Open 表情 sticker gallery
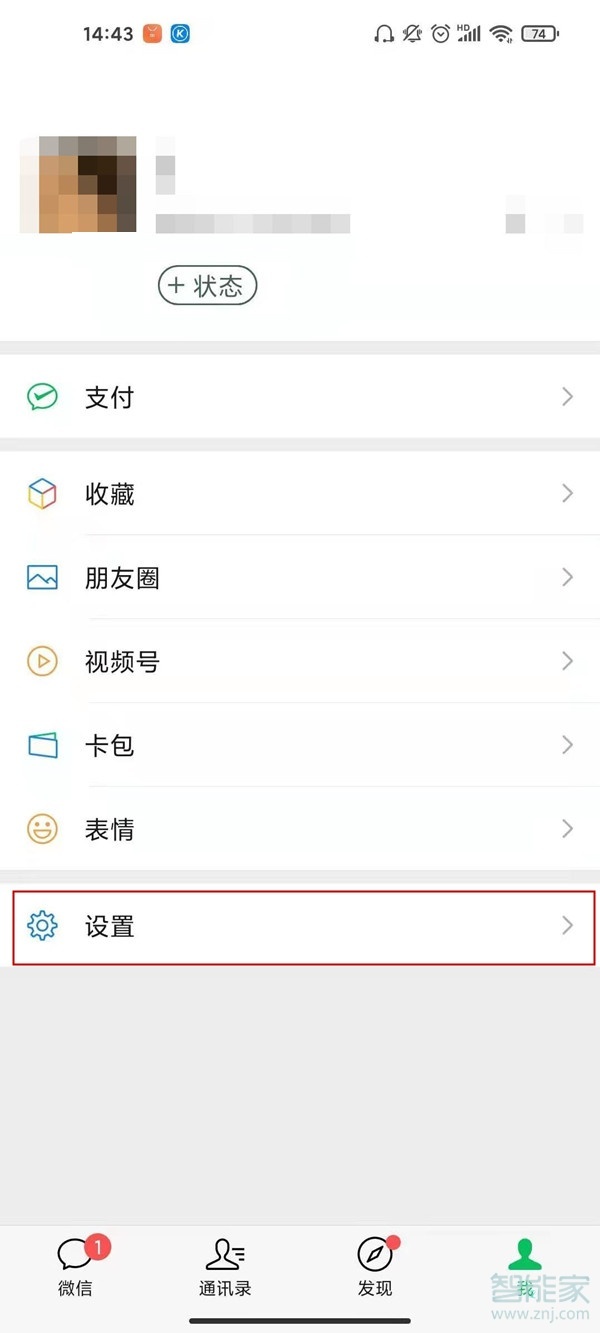This screenshot has height=1333, width=600. 300,829
